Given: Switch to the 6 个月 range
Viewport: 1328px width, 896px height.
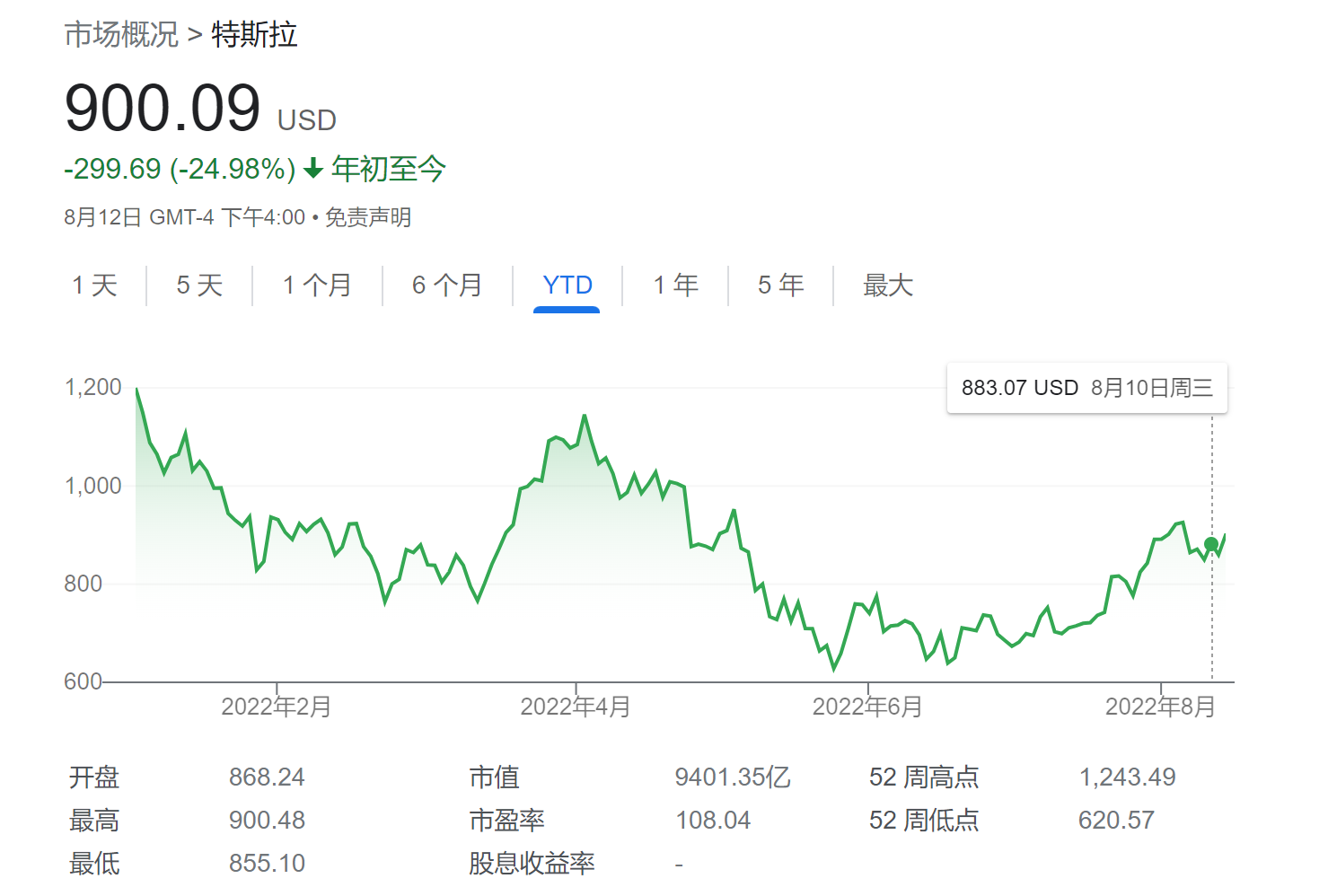Looking at the screenshot, I should pos(447,285).
